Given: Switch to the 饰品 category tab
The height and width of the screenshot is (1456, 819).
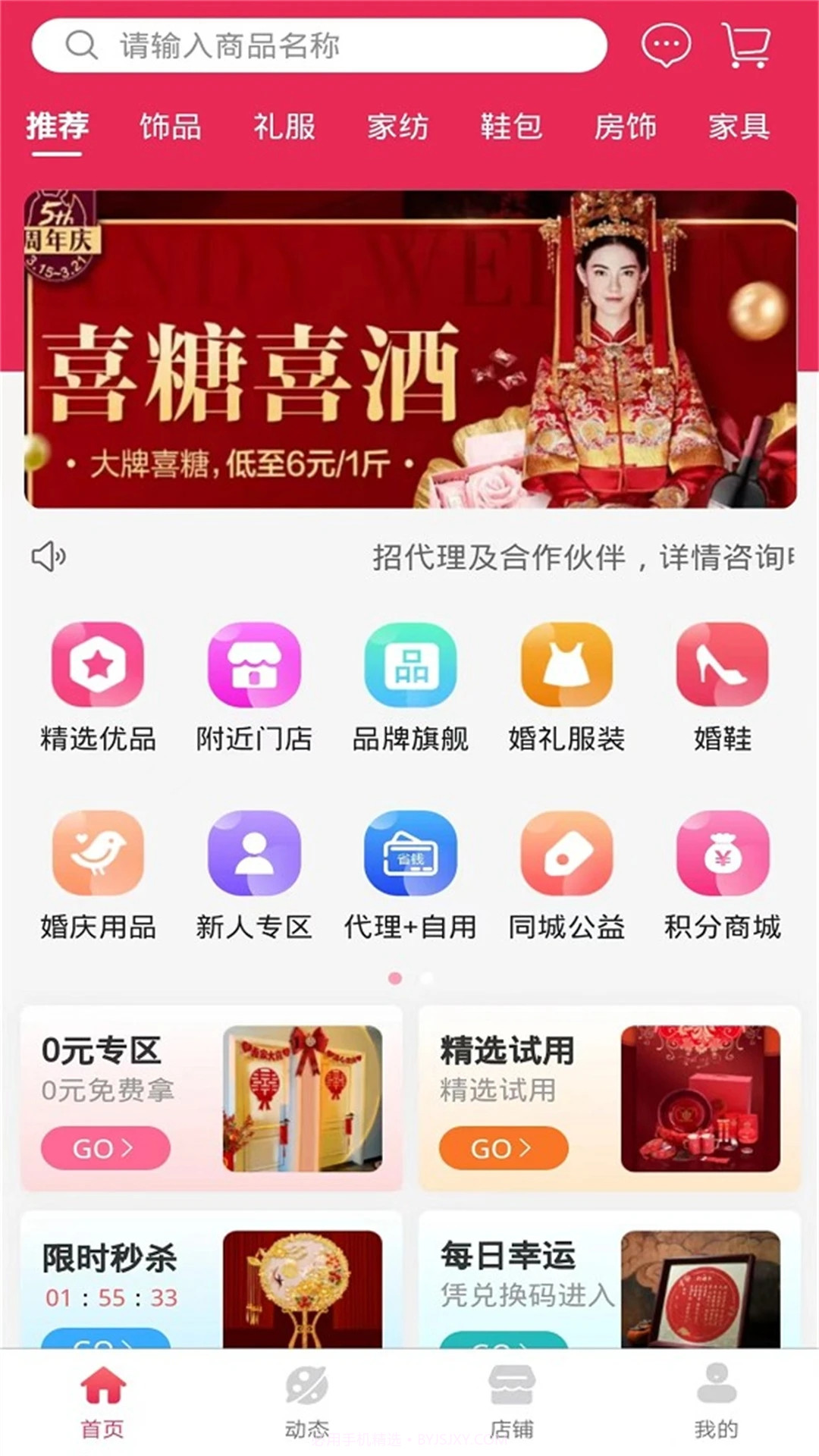Looking at the screenshot, I should 171,127.
